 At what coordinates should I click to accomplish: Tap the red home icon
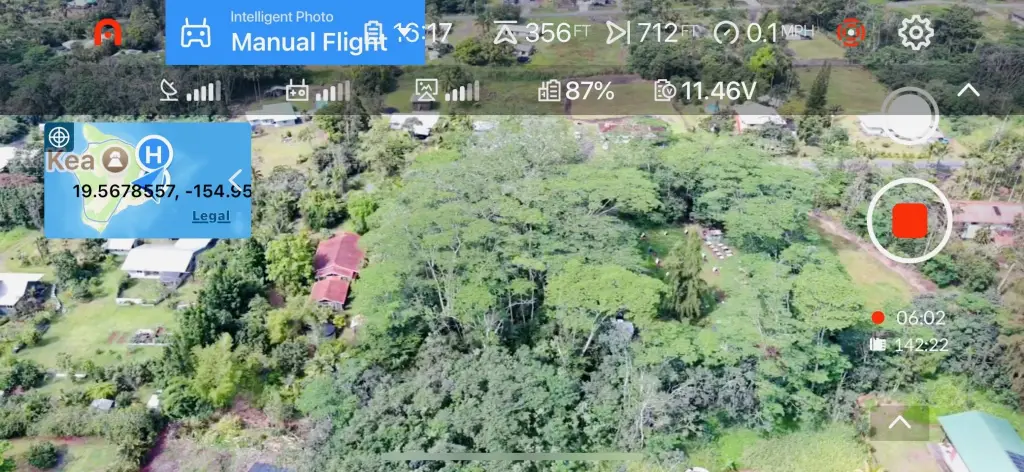(x=107, y=33)
